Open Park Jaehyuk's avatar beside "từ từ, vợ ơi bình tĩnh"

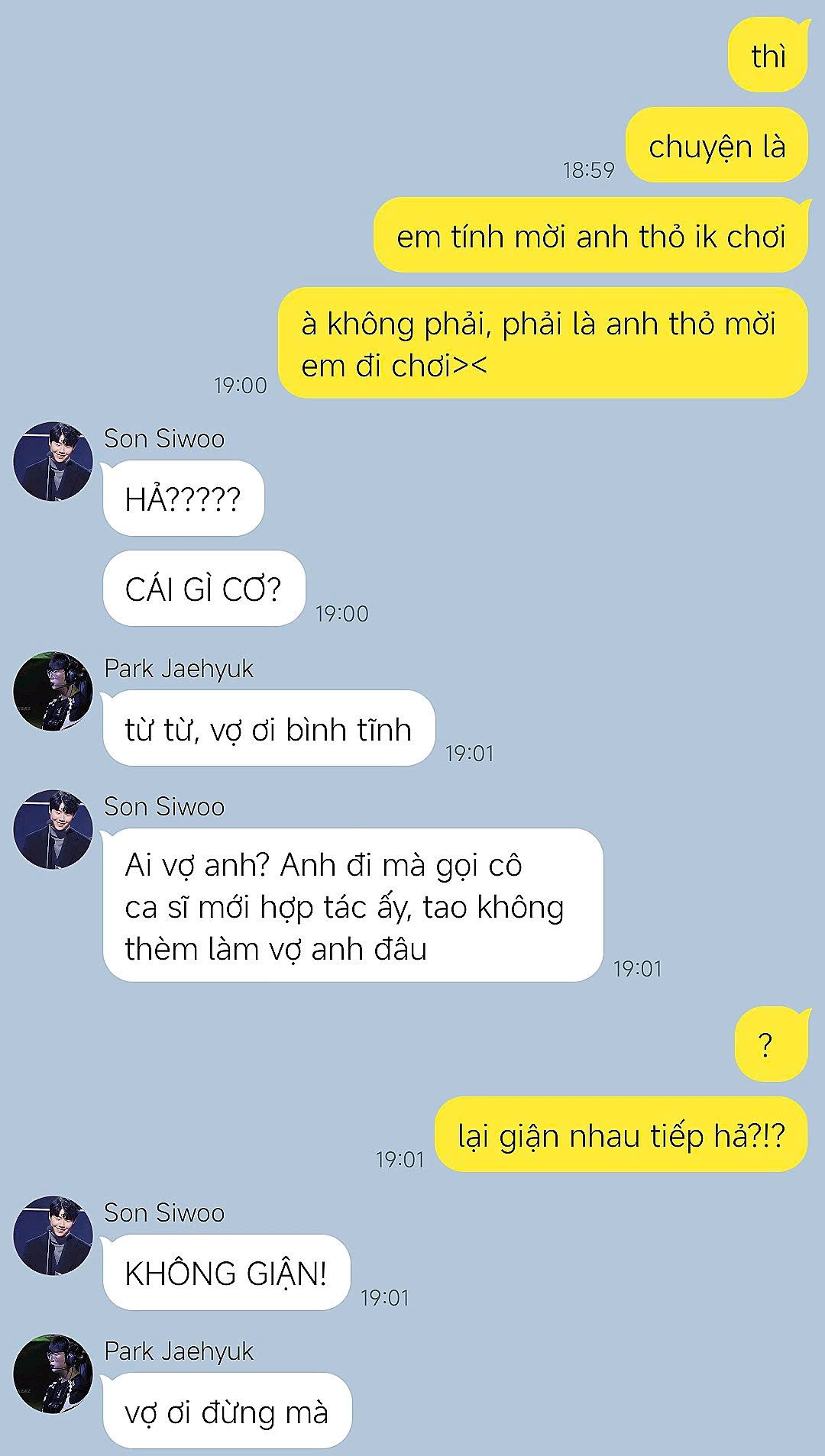[x=53, y=691]
